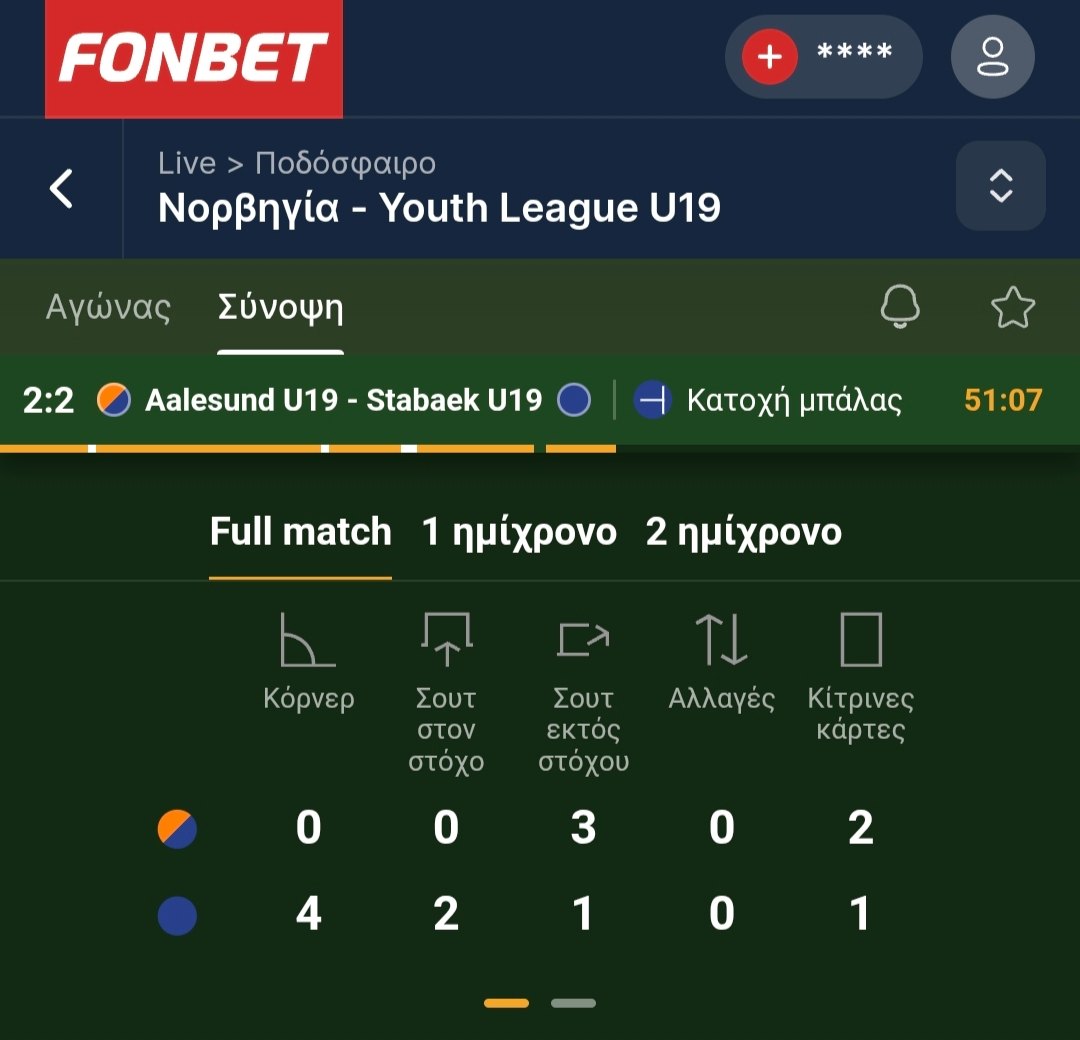The width and height of the screenshot is (1080, 1040).
Task: Open the FONBET home logo
Action: (x=194, y=58)
